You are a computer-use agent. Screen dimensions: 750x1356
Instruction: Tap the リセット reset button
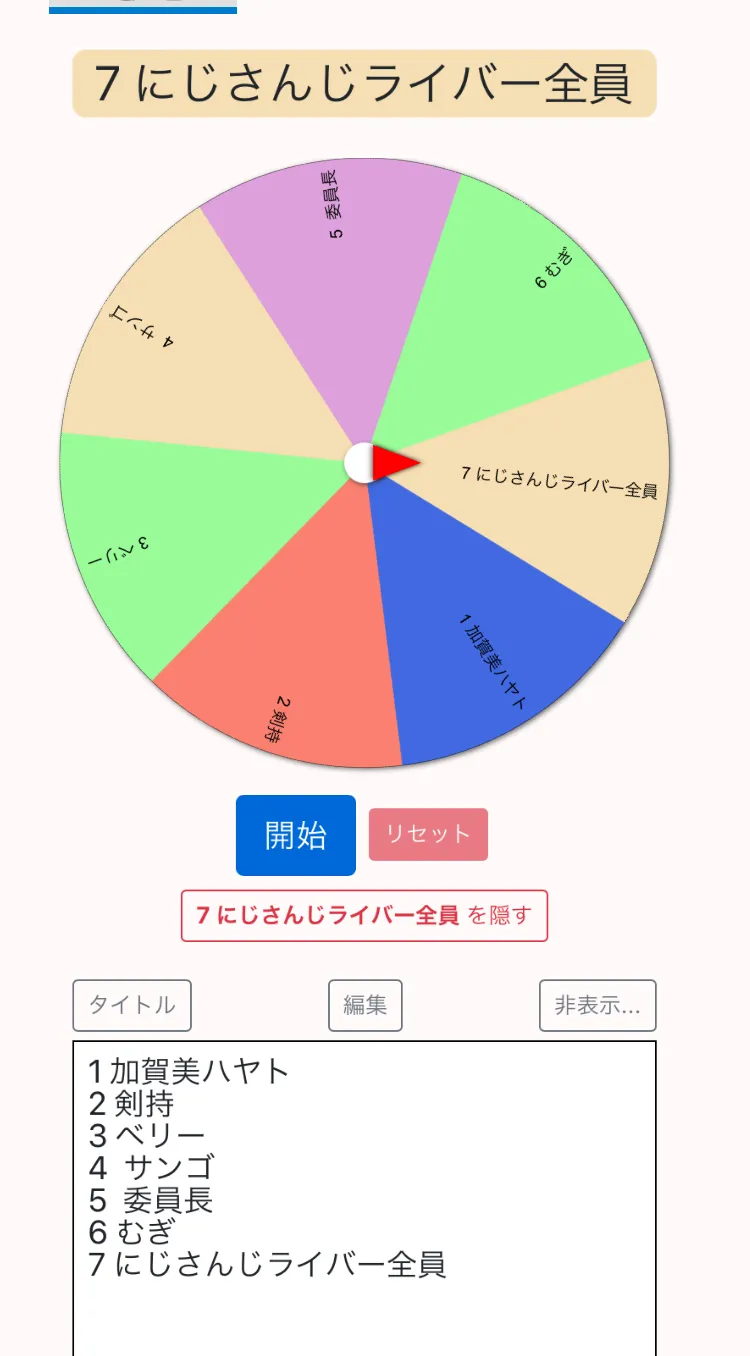[x=428, y=834]
